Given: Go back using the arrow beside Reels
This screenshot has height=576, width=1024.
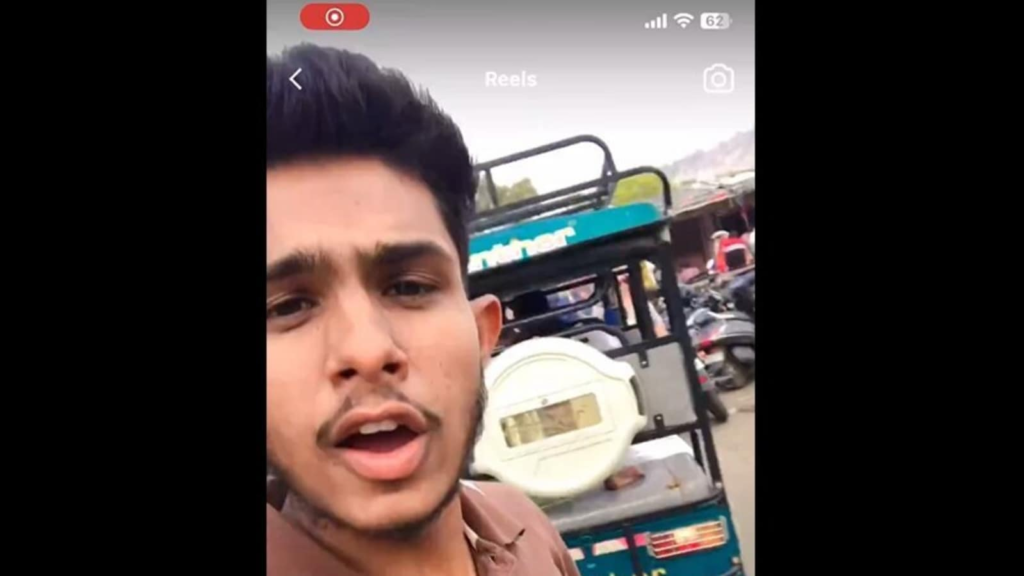Looking at the screenshot, I should [295, 79].
